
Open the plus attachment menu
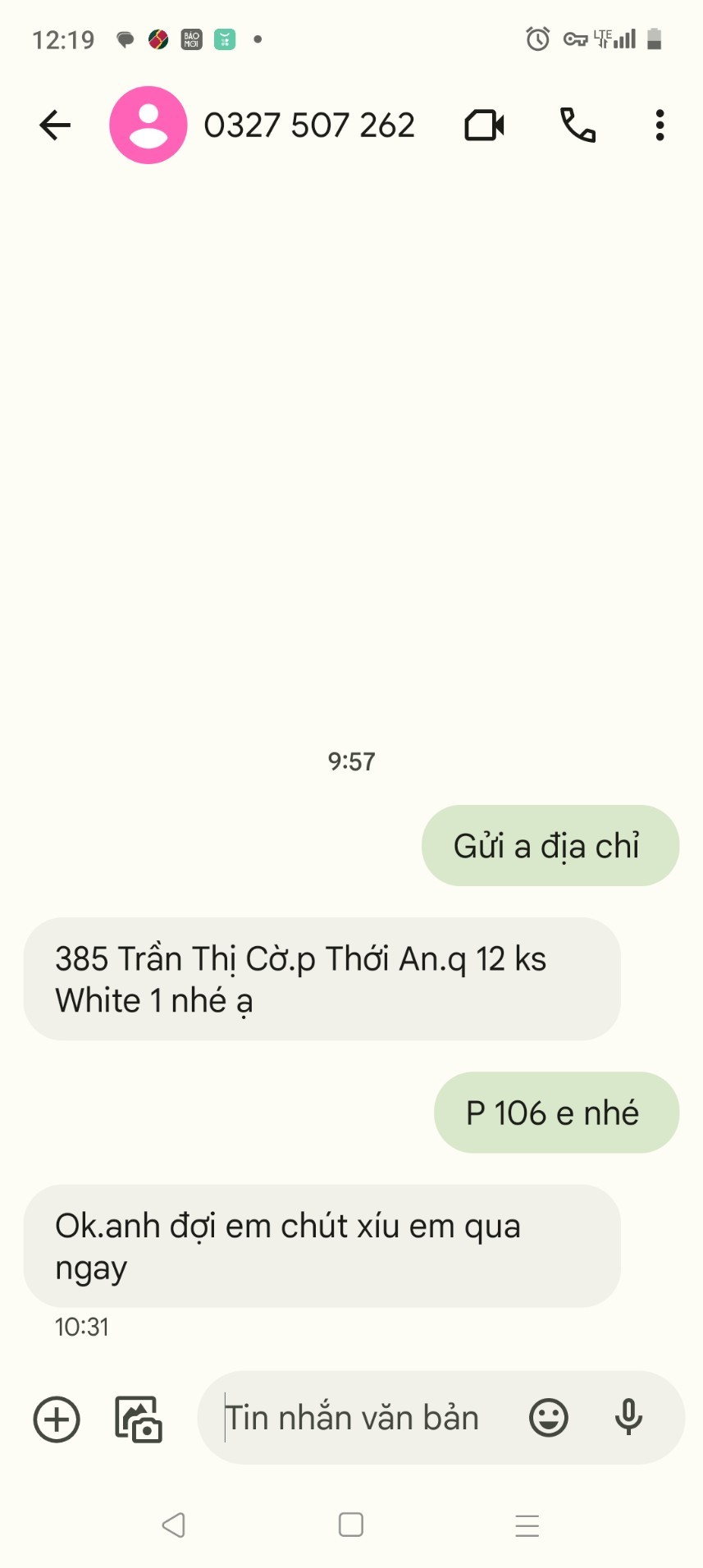click(57, 1419)
